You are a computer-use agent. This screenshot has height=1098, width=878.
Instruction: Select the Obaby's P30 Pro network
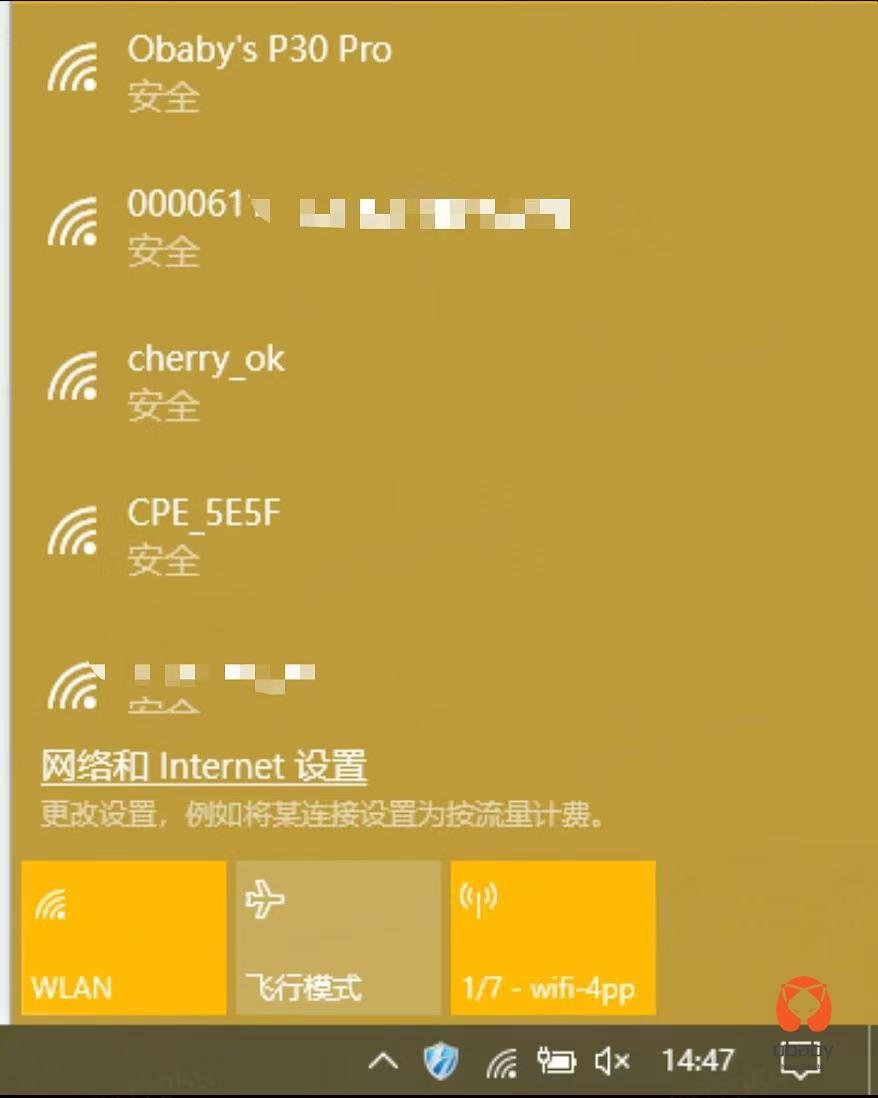point(258,70)
